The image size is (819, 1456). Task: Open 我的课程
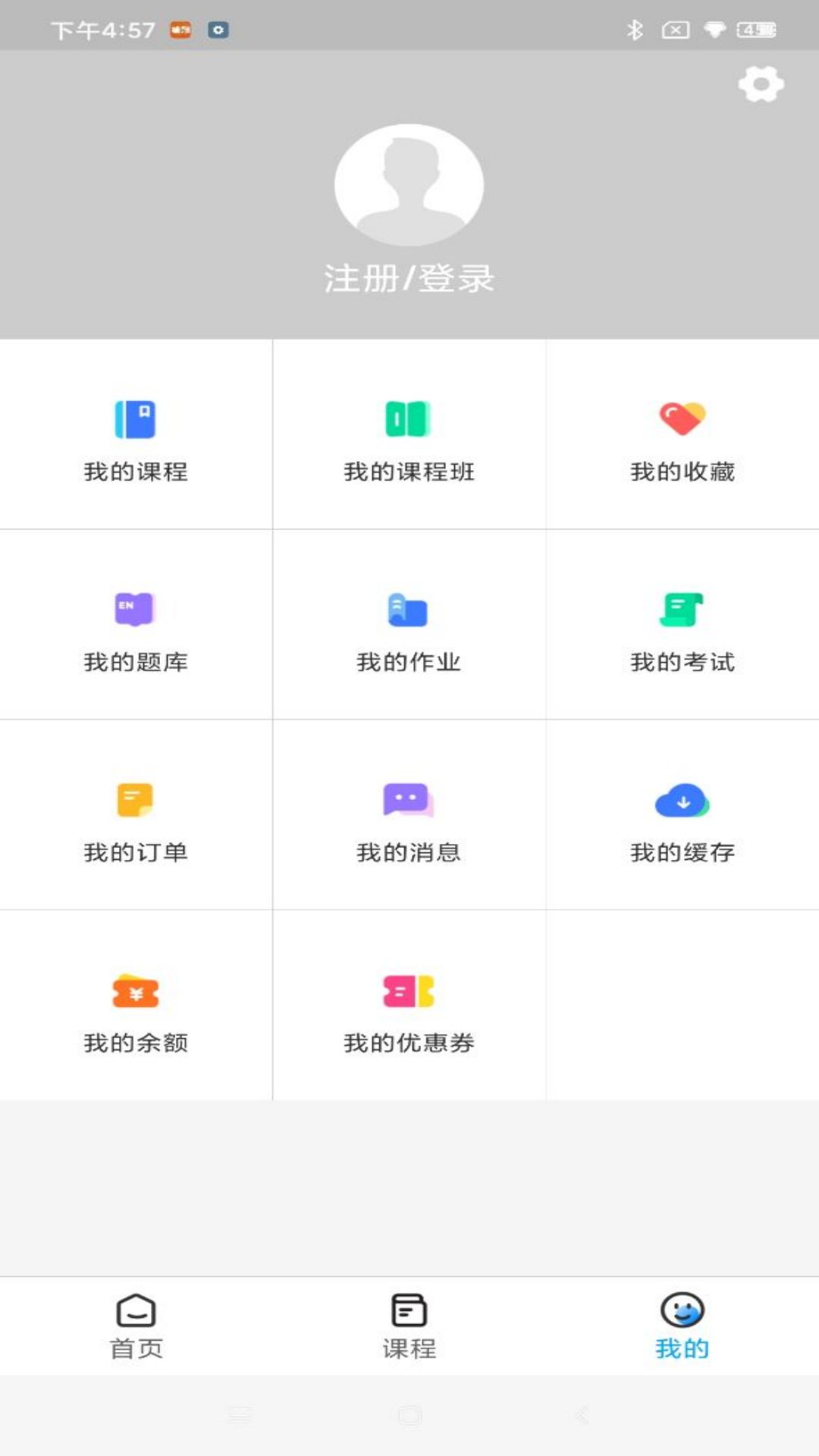(x=136, y=435)
